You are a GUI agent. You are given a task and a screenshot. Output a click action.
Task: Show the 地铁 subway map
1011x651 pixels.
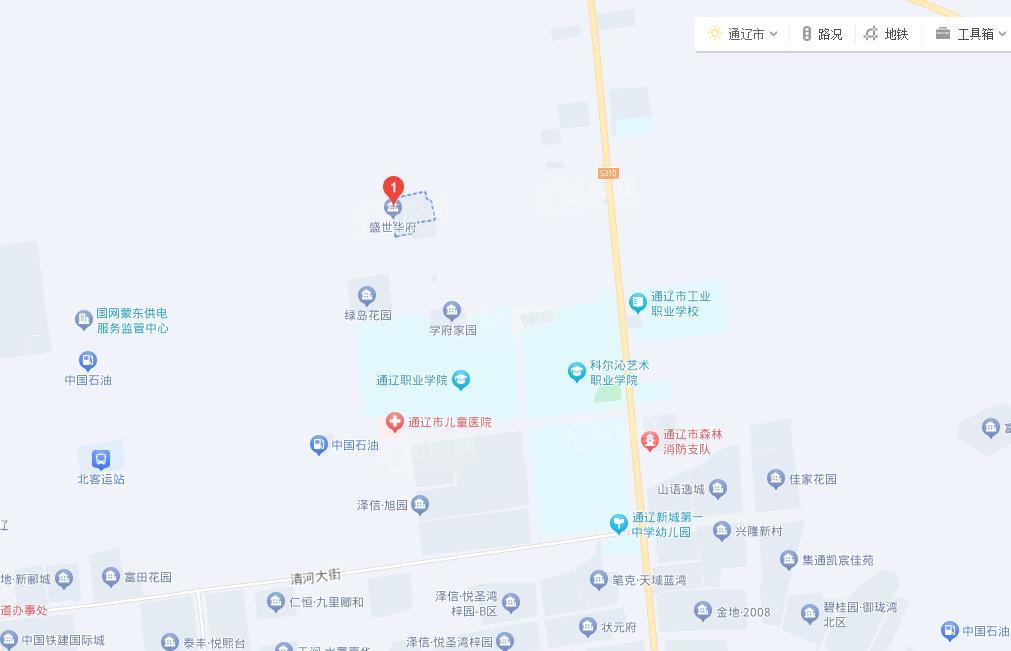tap(886, 34)
